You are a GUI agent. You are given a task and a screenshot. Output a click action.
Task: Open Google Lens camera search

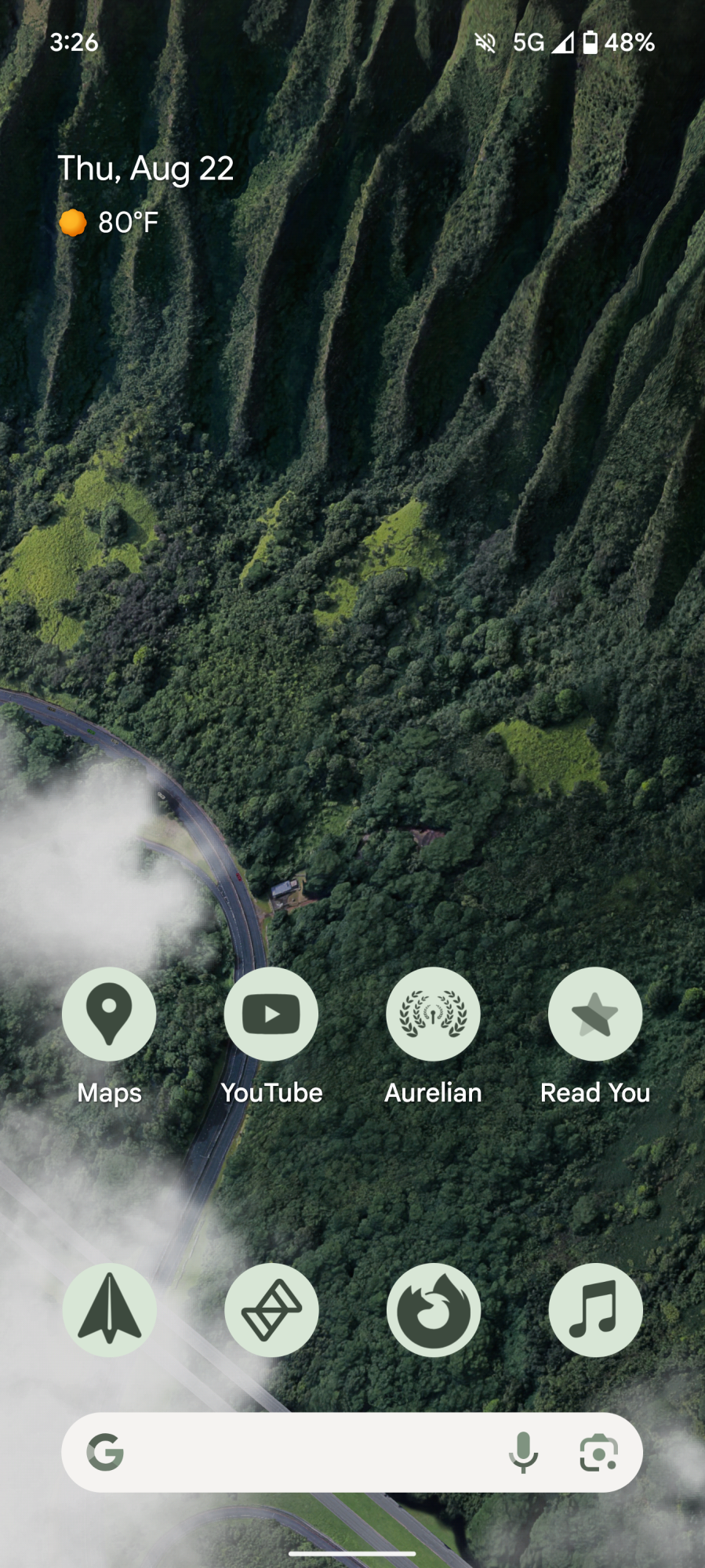coord(598,1453)
